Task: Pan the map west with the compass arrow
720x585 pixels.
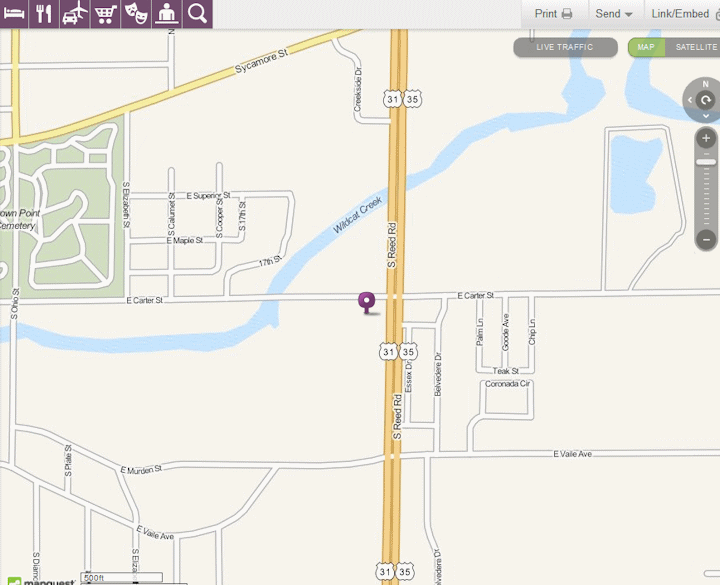Action: click(x=690, y=100)
